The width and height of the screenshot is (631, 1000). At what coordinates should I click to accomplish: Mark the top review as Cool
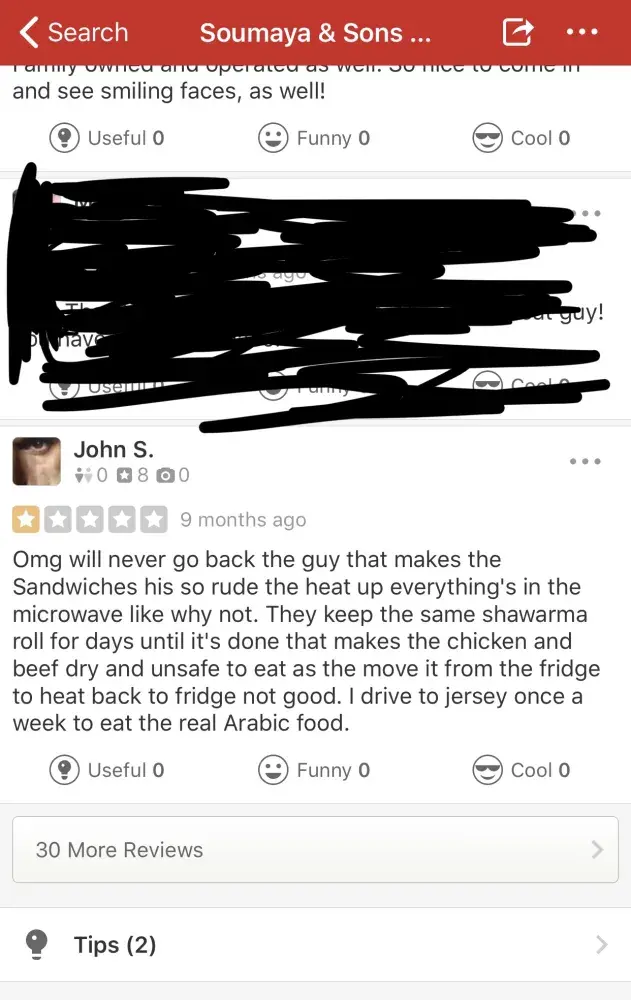521,138
